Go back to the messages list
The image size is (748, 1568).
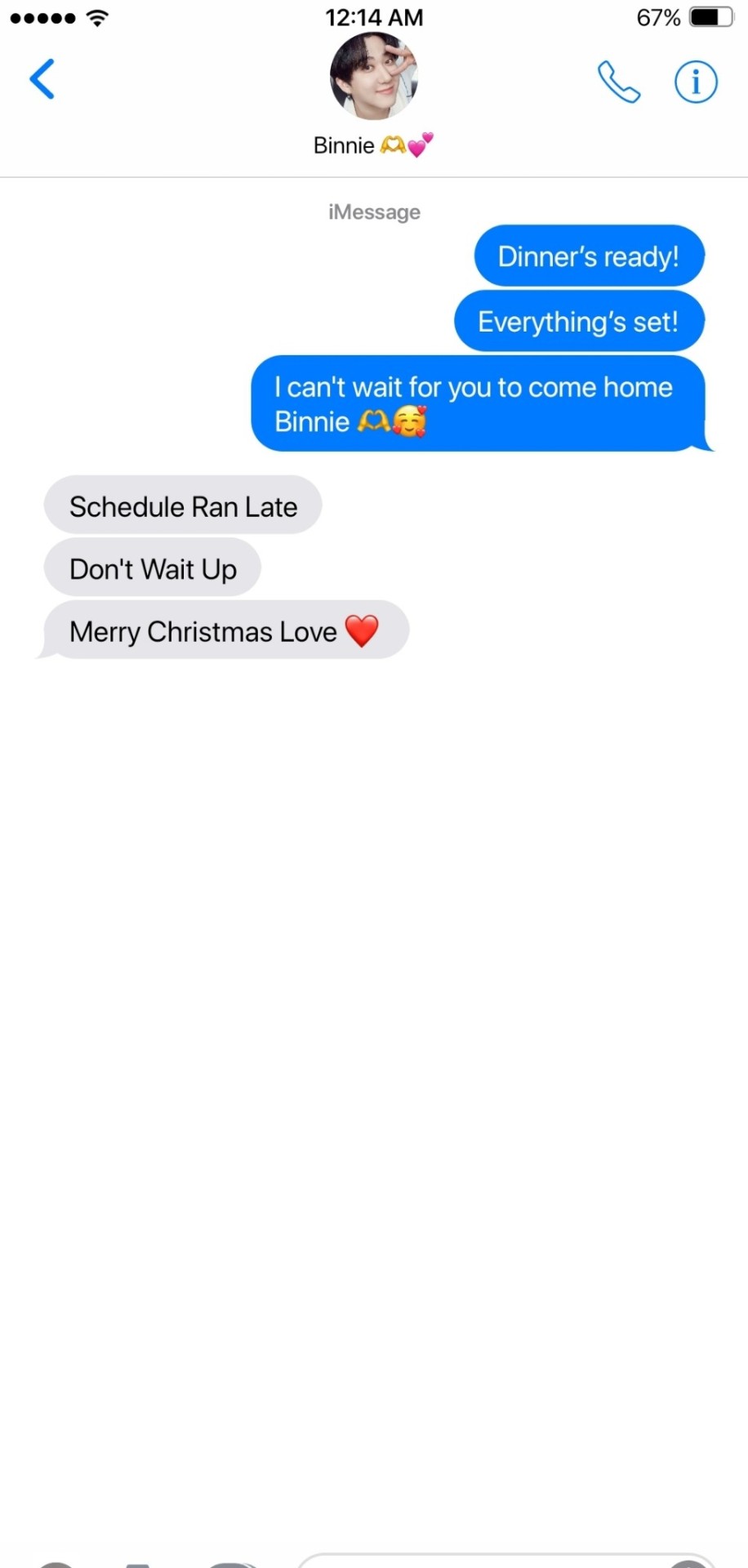pos(42,79)
